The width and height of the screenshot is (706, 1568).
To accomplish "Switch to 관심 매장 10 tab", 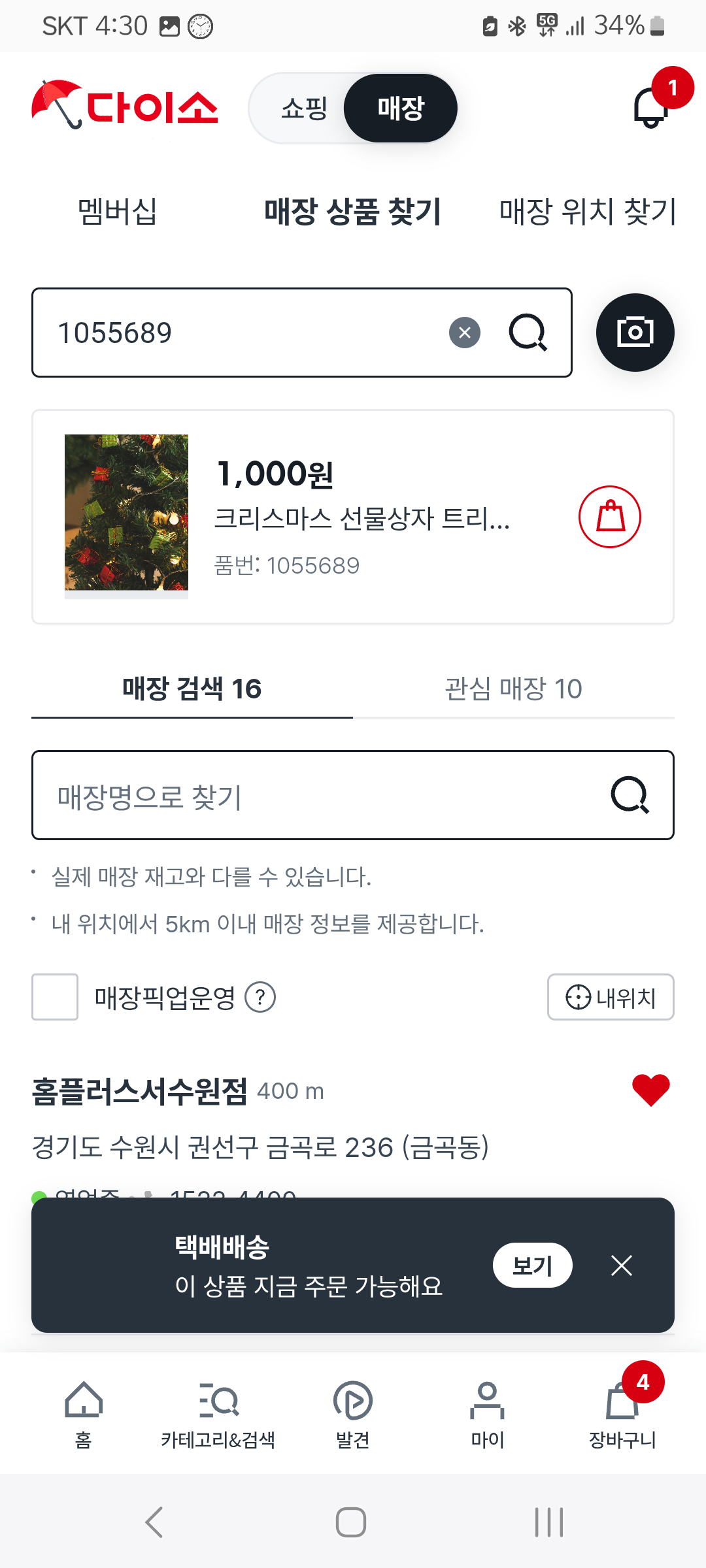I will 513,689.
